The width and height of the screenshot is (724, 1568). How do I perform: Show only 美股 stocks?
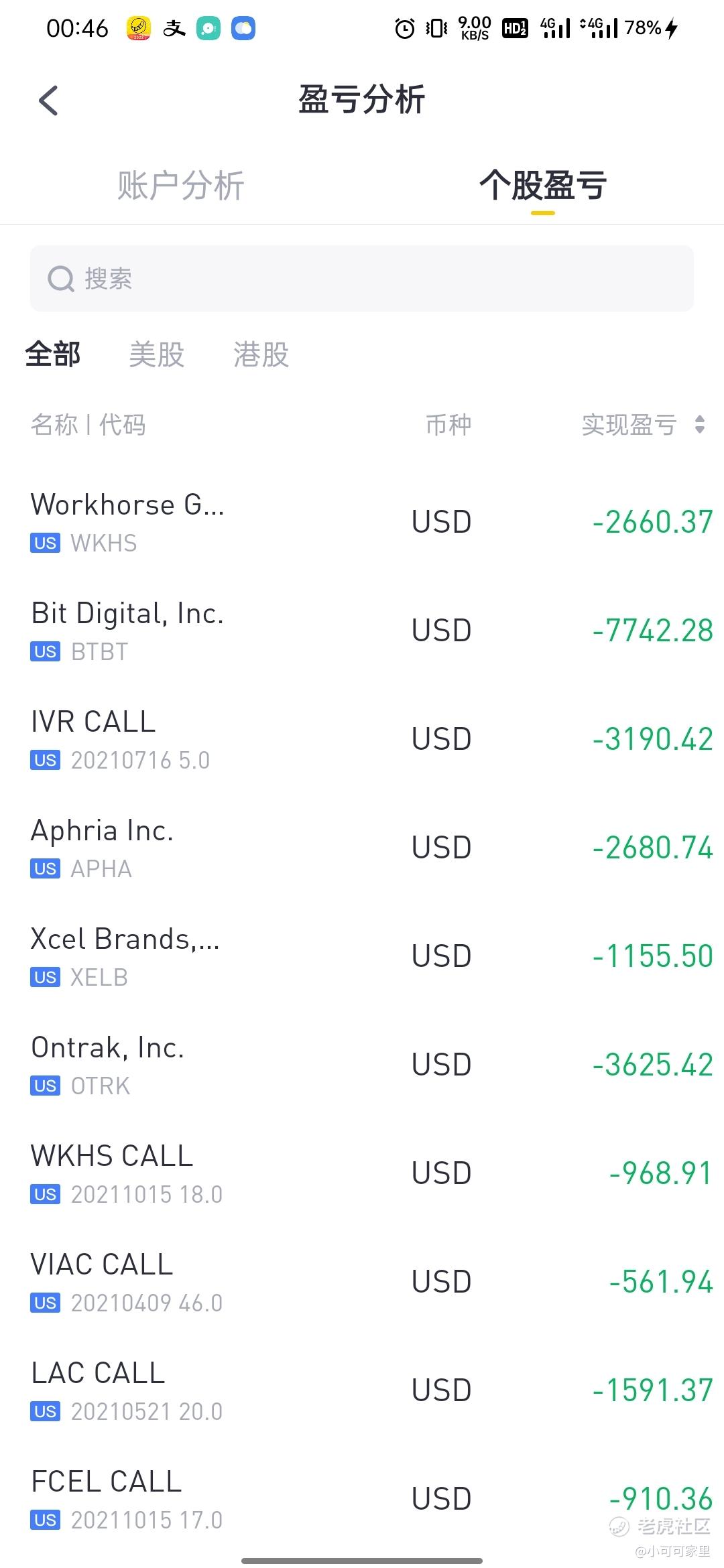157,354
